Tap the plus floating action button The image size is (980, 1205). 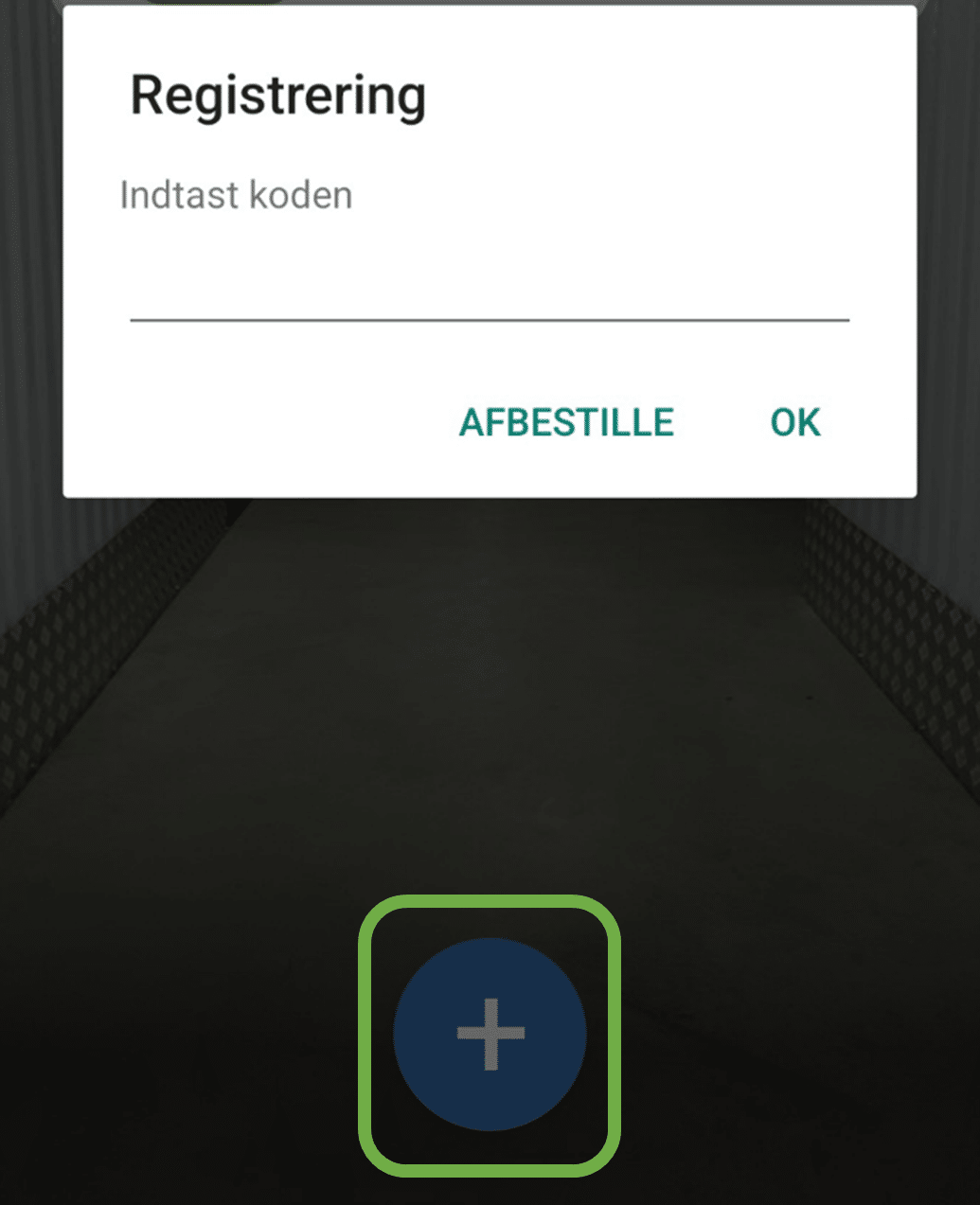(x=490, y=1034)
